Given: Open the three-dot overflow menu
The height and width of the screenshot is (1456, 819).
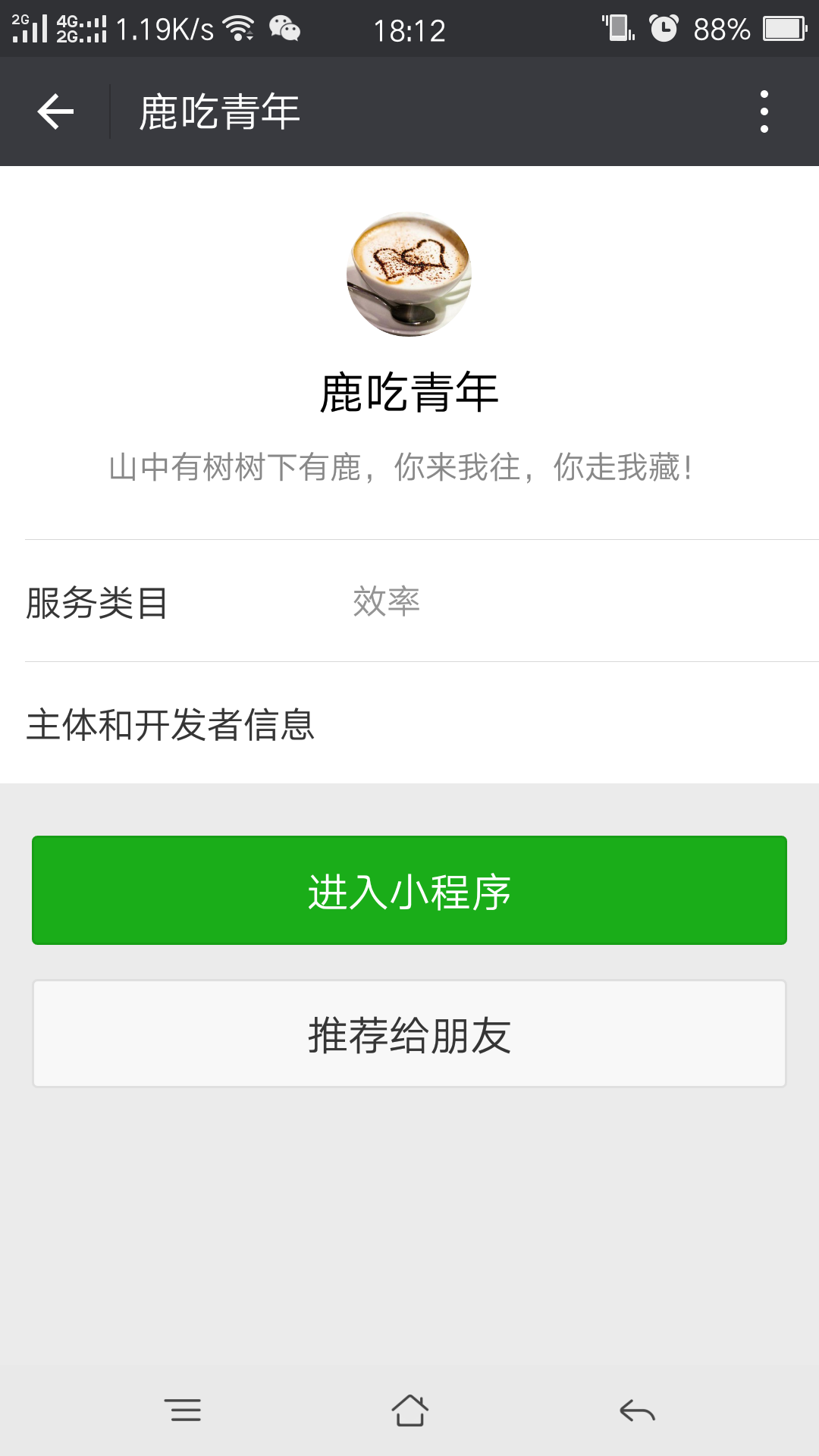Looking at the screenshot, I should [764, 111].
